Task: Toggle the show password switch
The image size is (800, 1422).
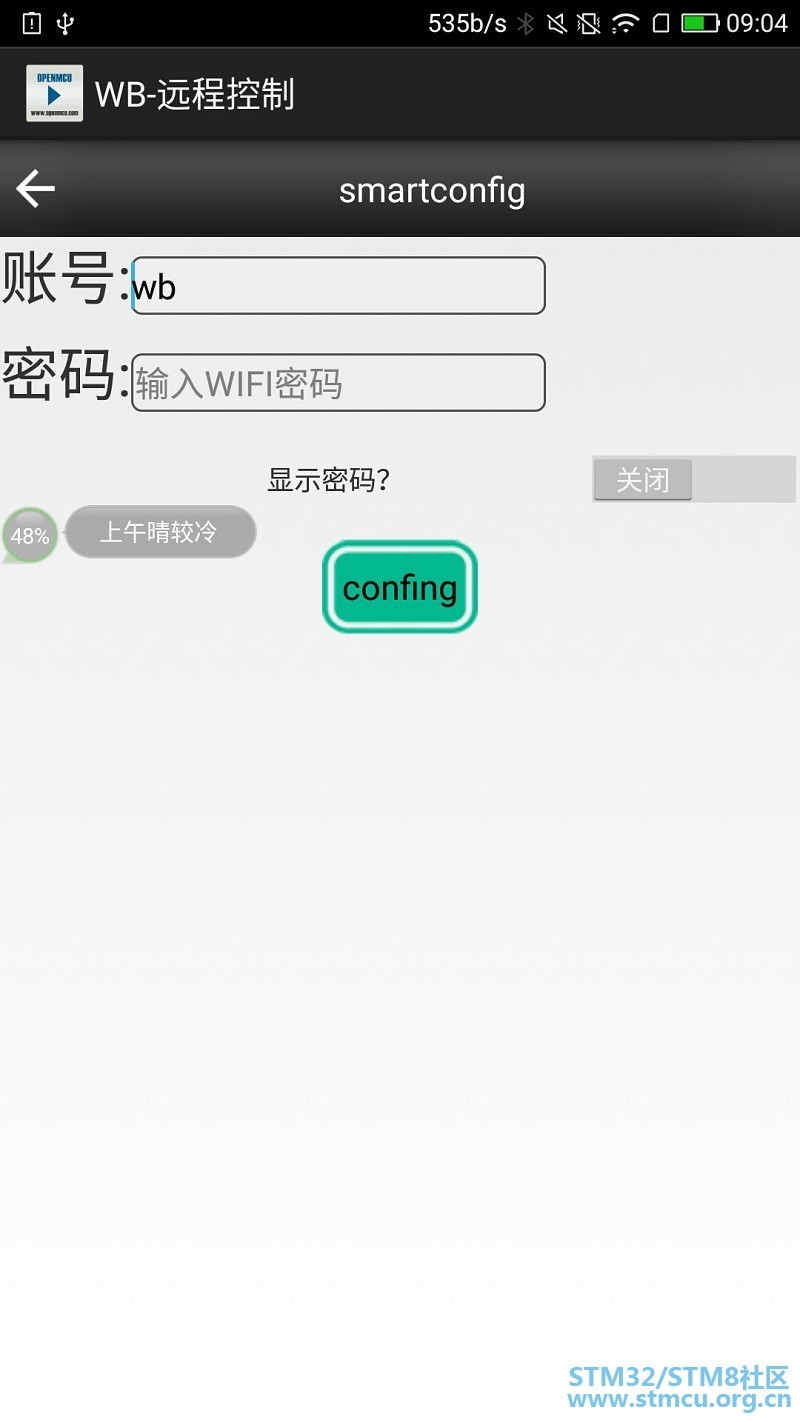Action: (694, 480)
